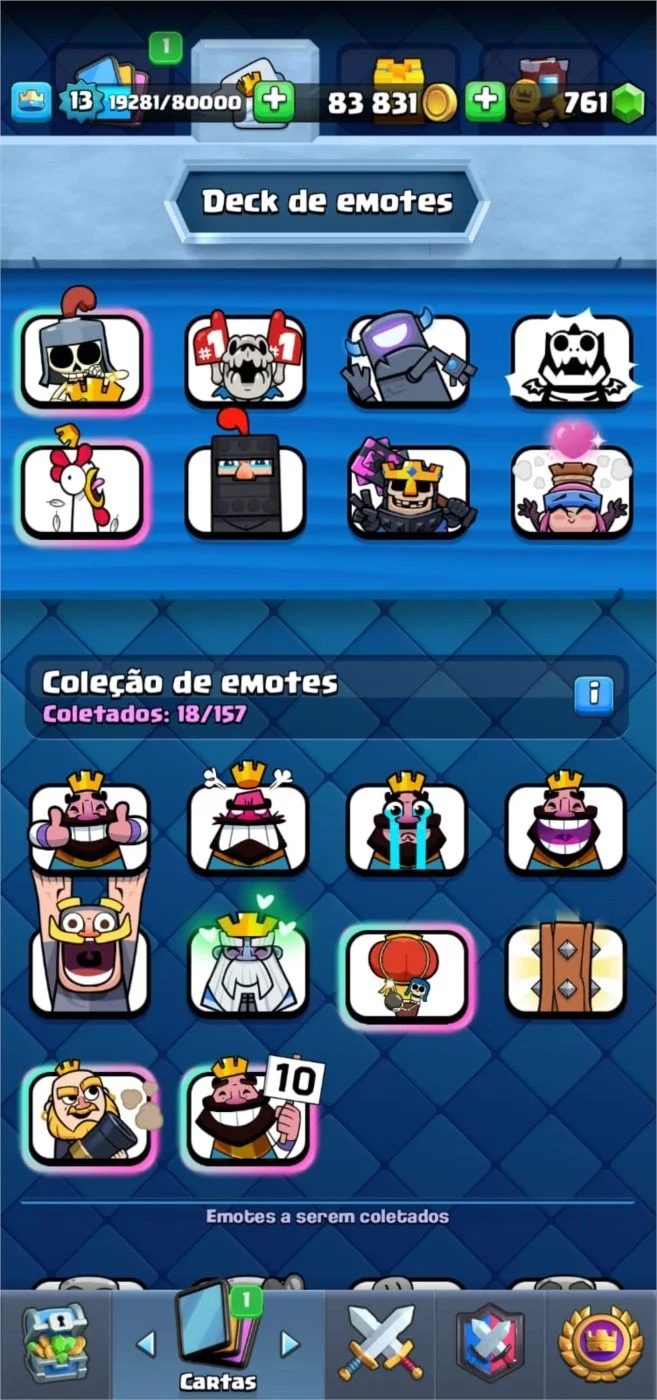
Task: Select the chicken emote in the deck
Action: pyautogui.click(x=84, y=489)
